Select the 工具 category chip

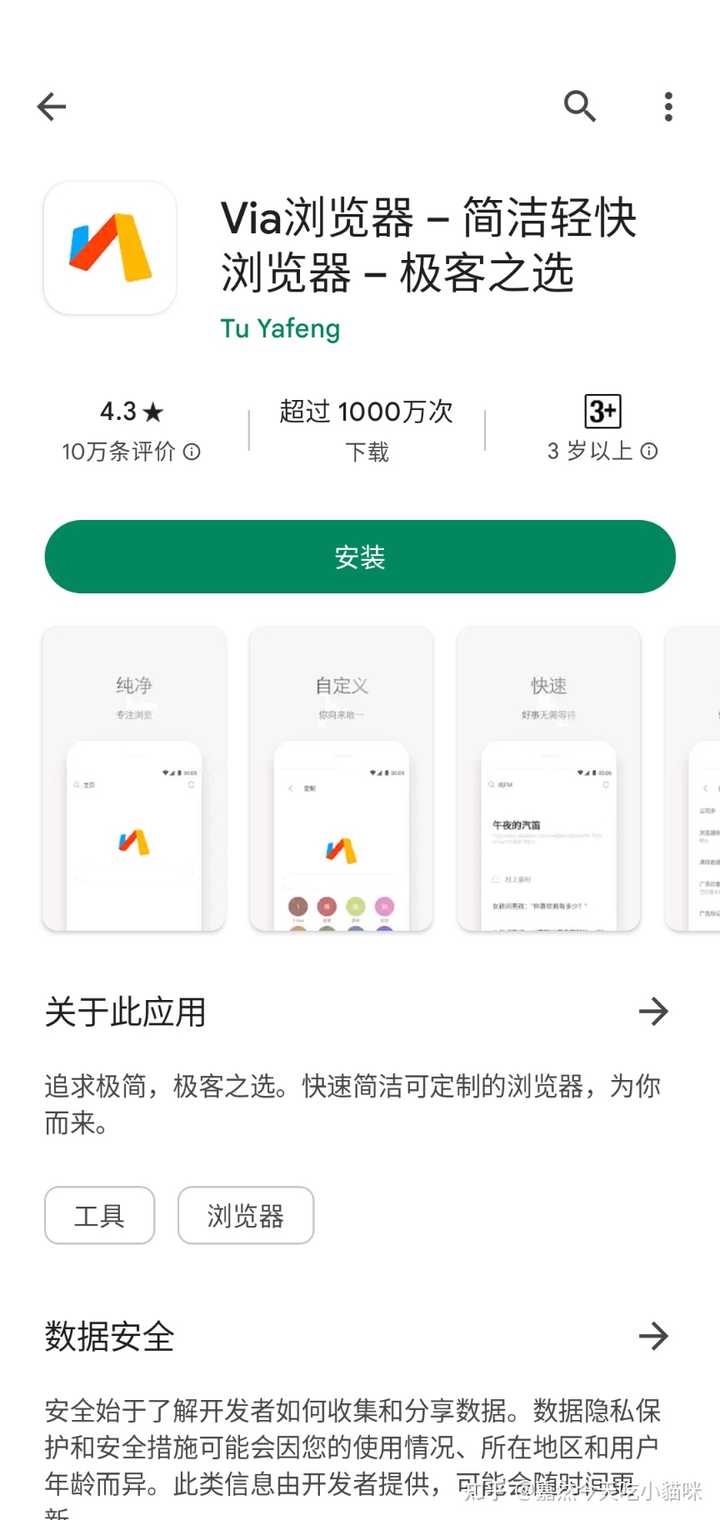pos(100,1215)
